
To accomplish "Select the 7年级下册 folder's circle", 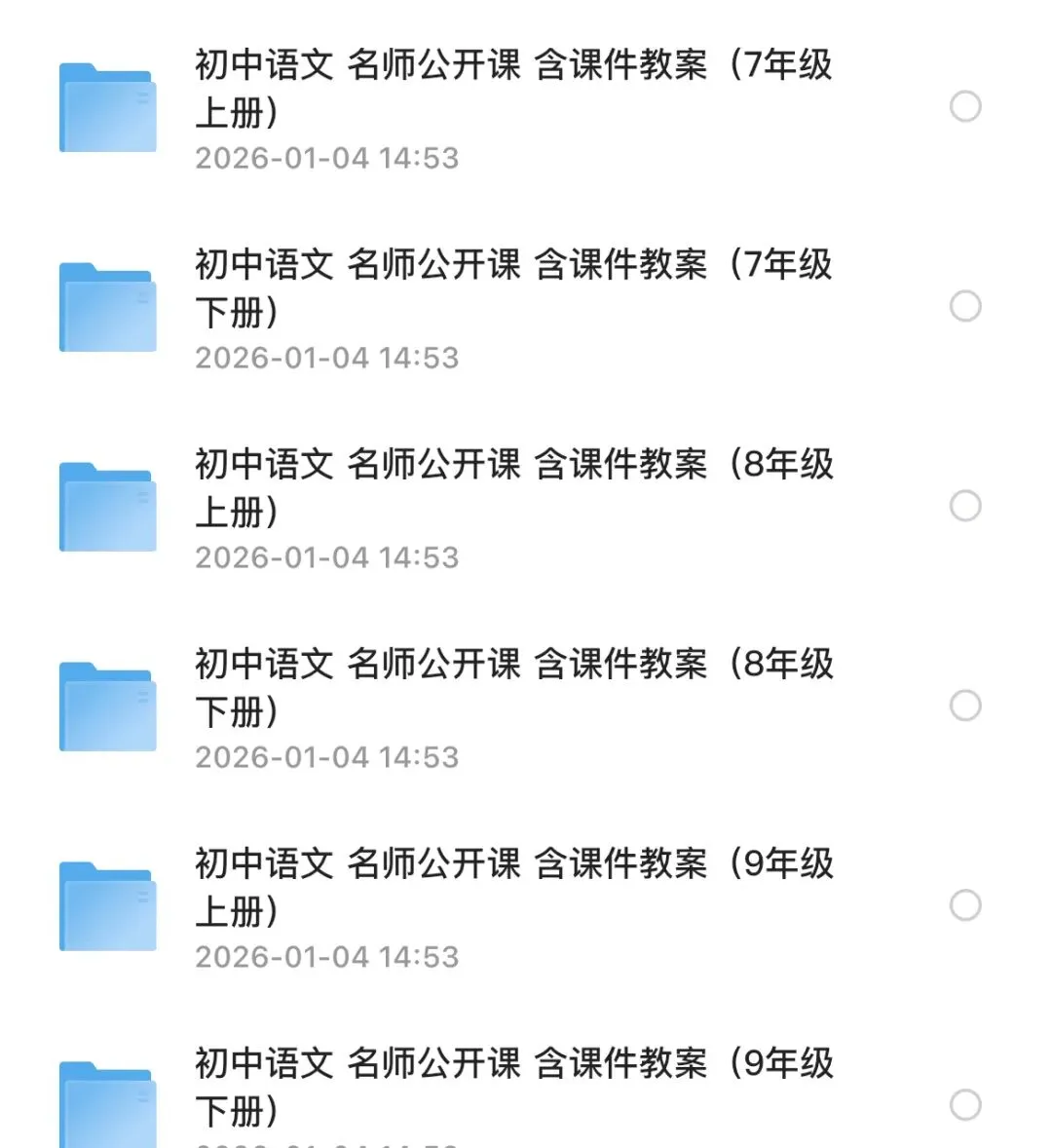I will [x=964, y=306].
